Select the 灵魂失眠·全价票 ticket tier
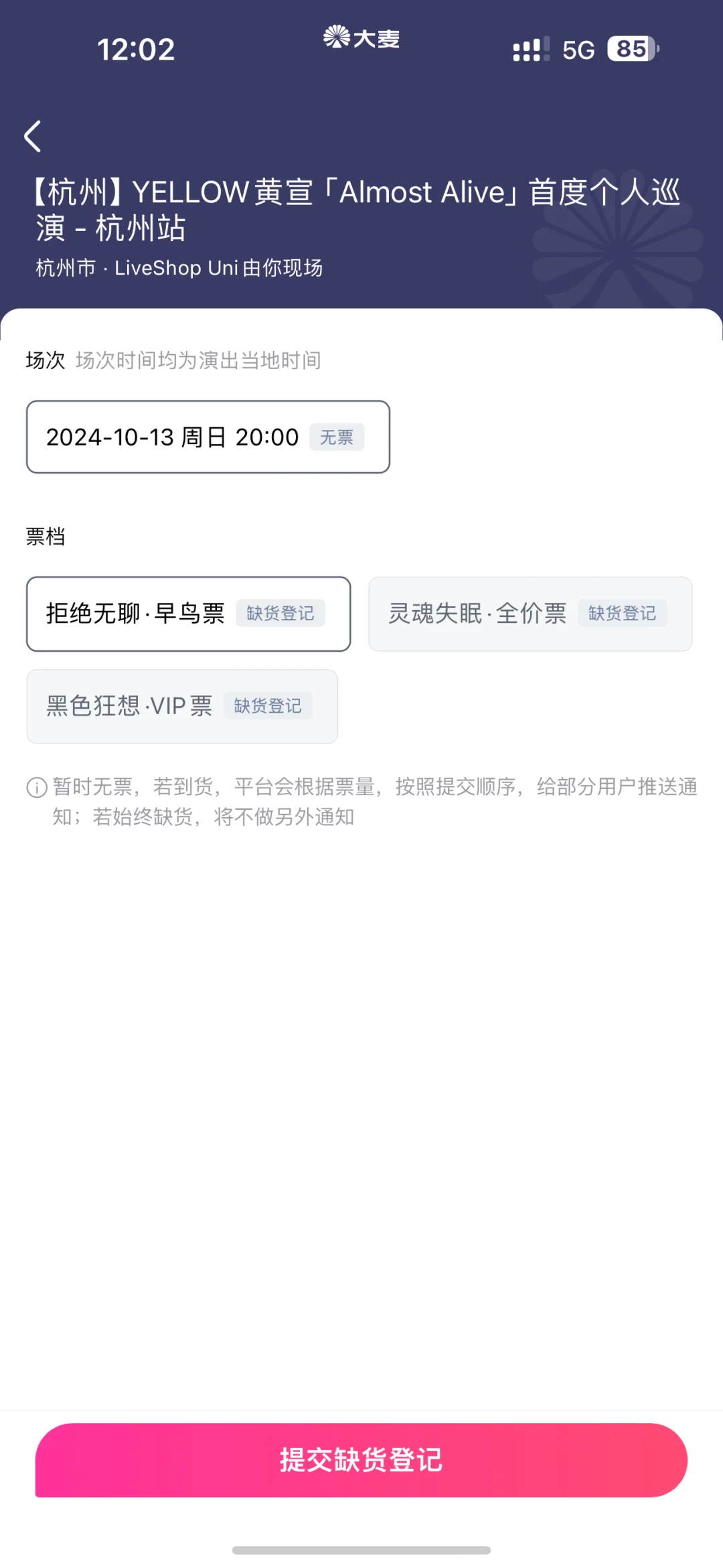The image size is (723, 1568). (x=530, y=614)
